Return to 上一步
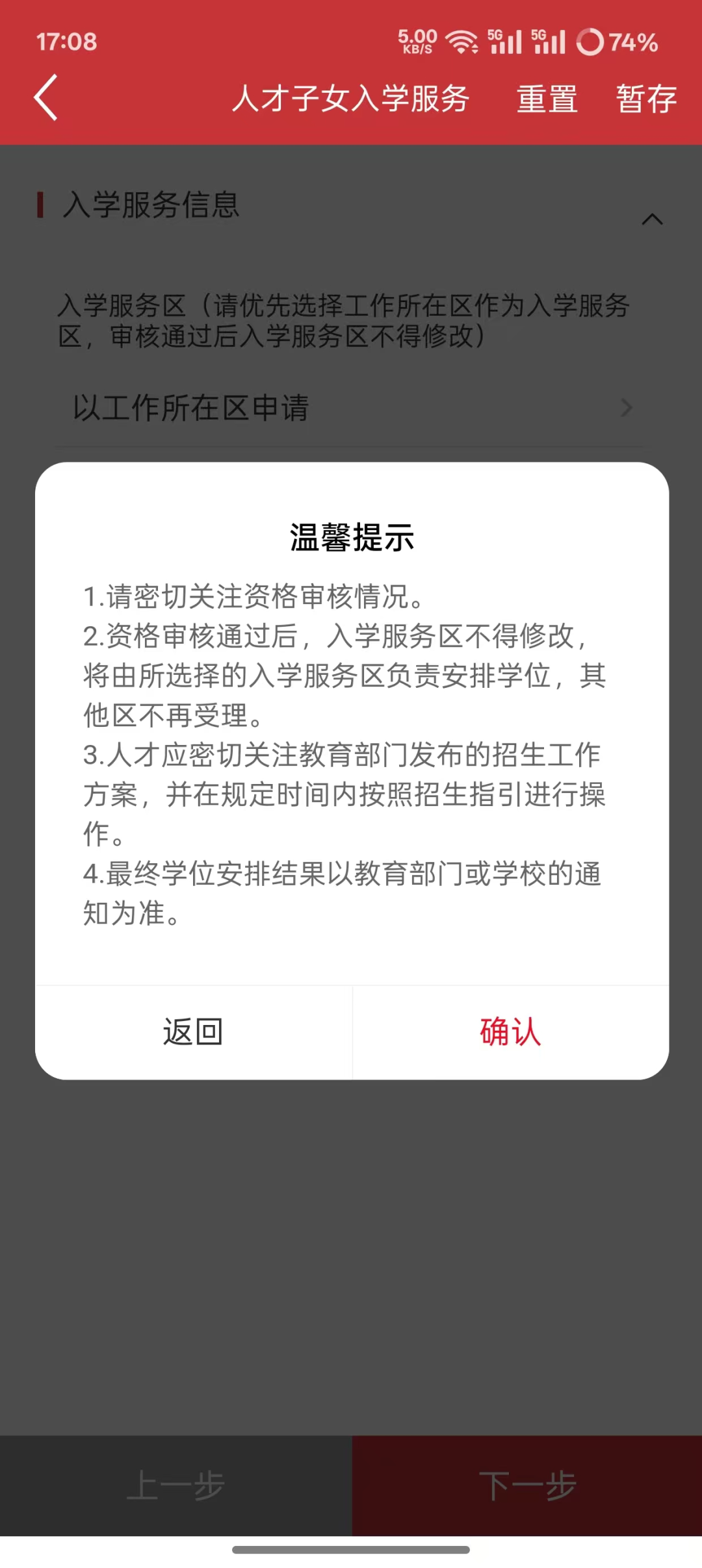The width and height of the screenshot is (702, 1568). point(175,1486)
